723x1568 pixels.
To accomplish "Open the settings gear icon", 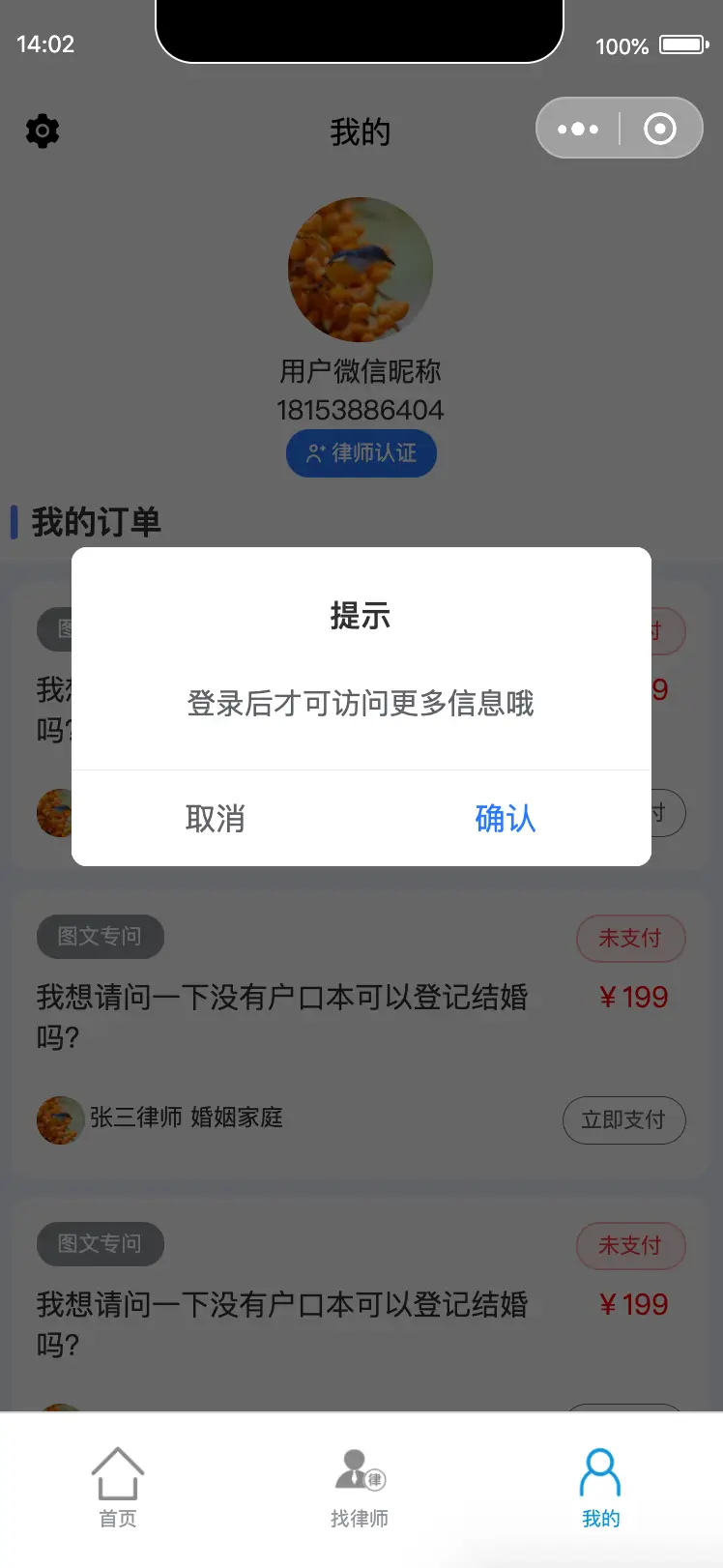I will click(x=43, y=131).
